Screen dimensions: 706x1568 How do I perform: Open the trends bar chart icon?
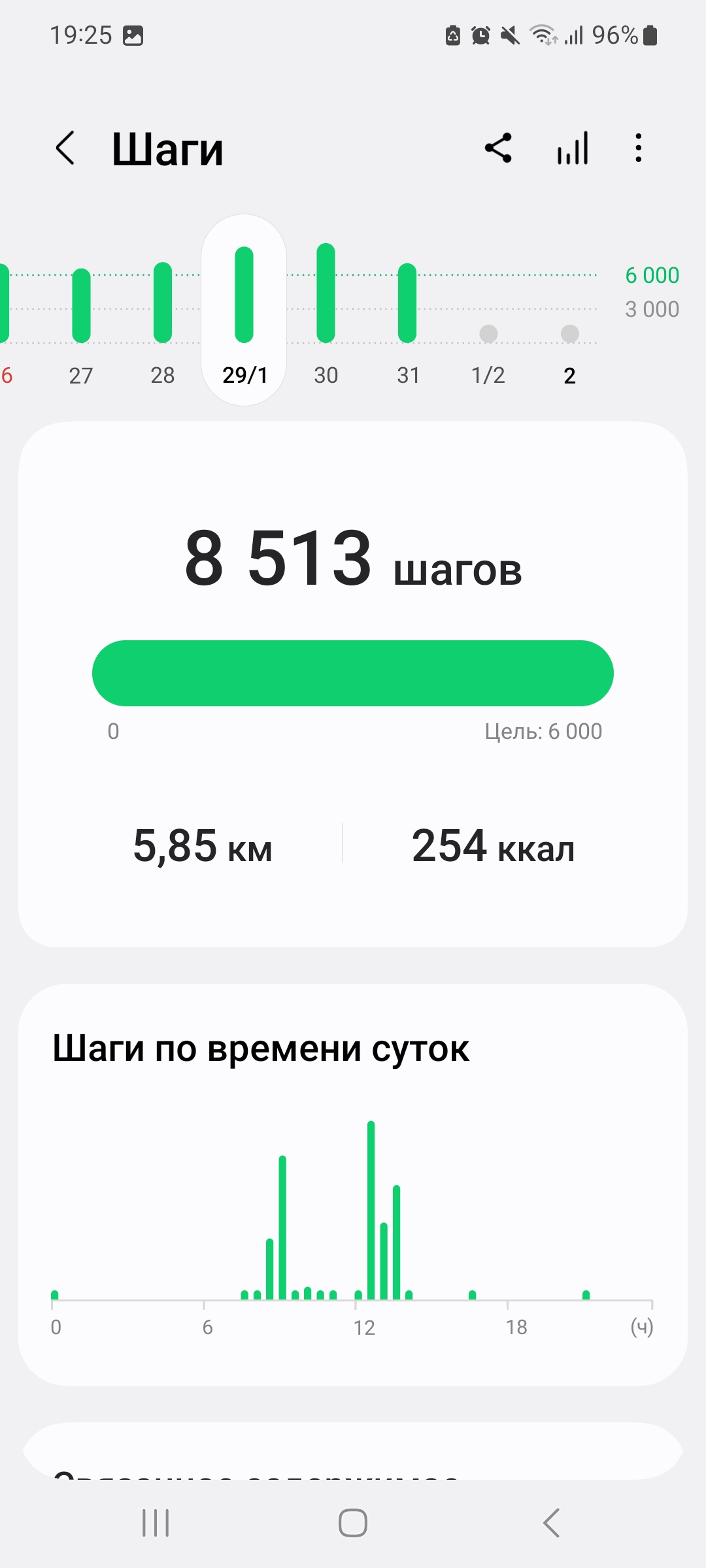[573, 148]
